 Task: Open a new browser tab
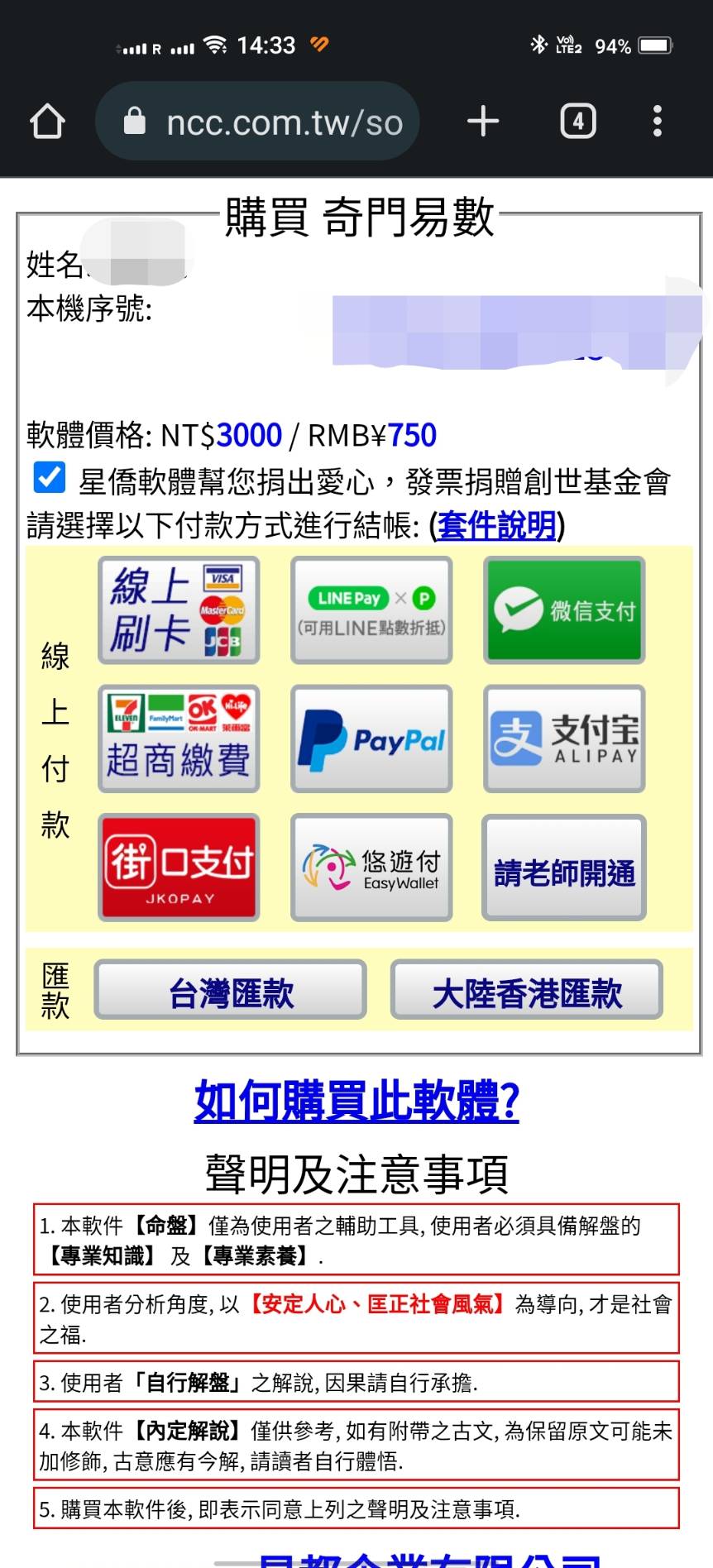tap(483, 122)
